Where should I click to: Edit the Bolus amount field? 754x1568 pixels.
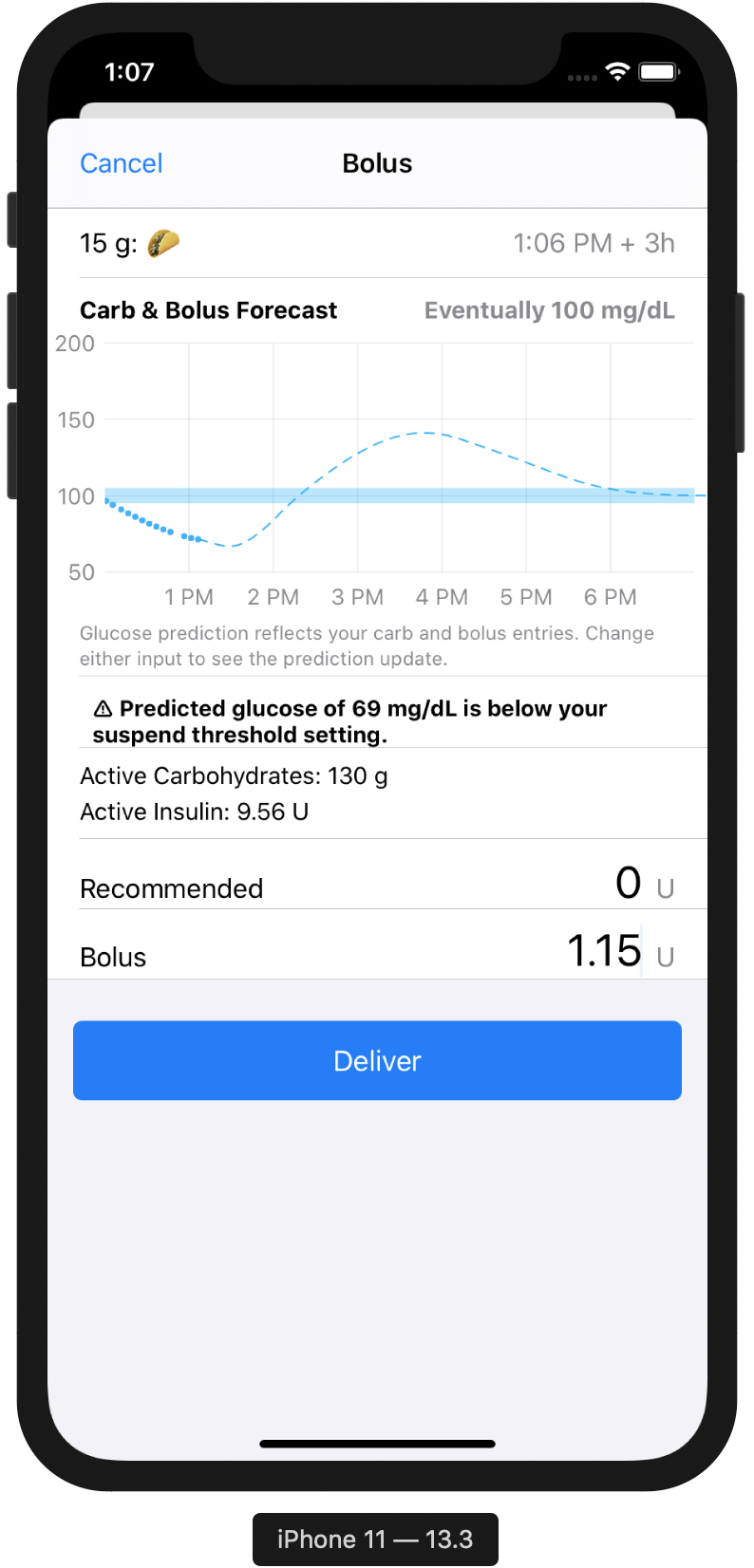(x=604, y=951)
